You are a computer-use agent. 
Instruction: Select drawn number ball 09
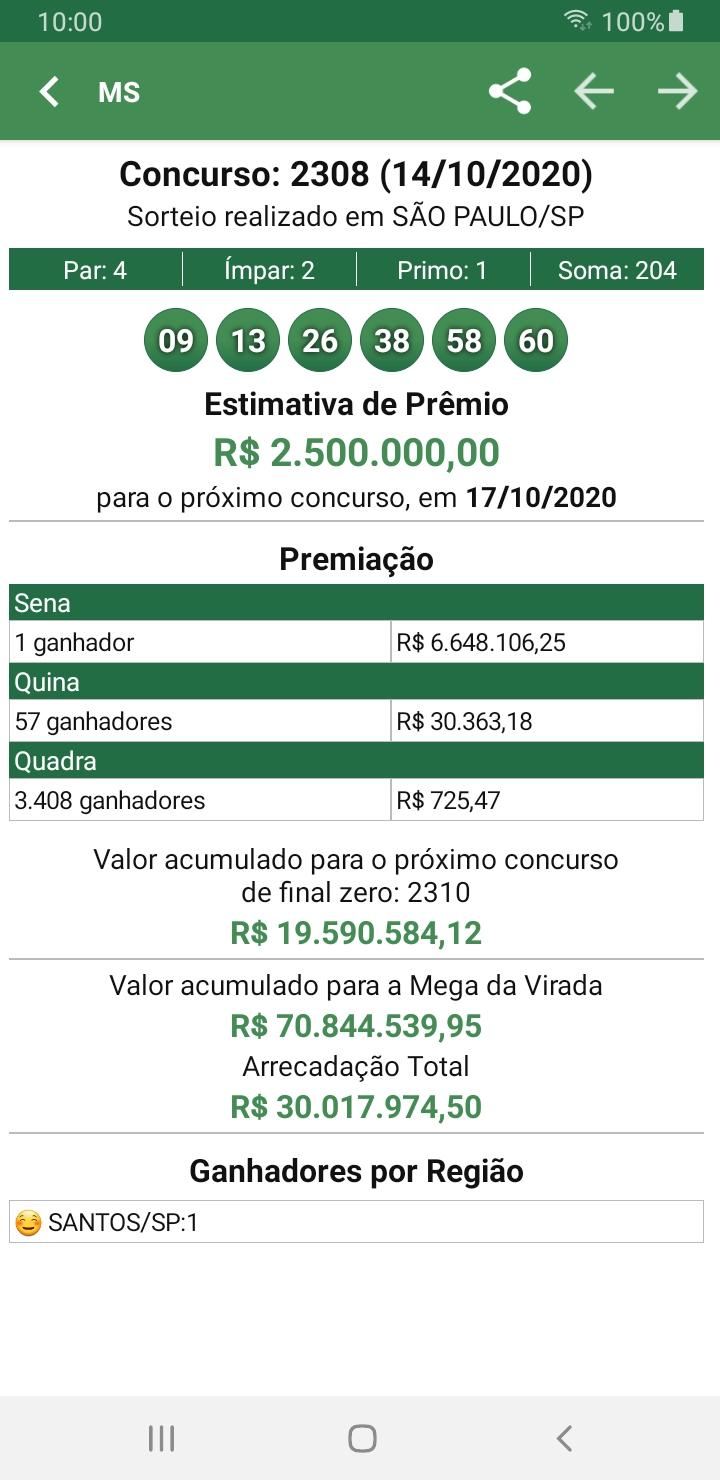175,340
